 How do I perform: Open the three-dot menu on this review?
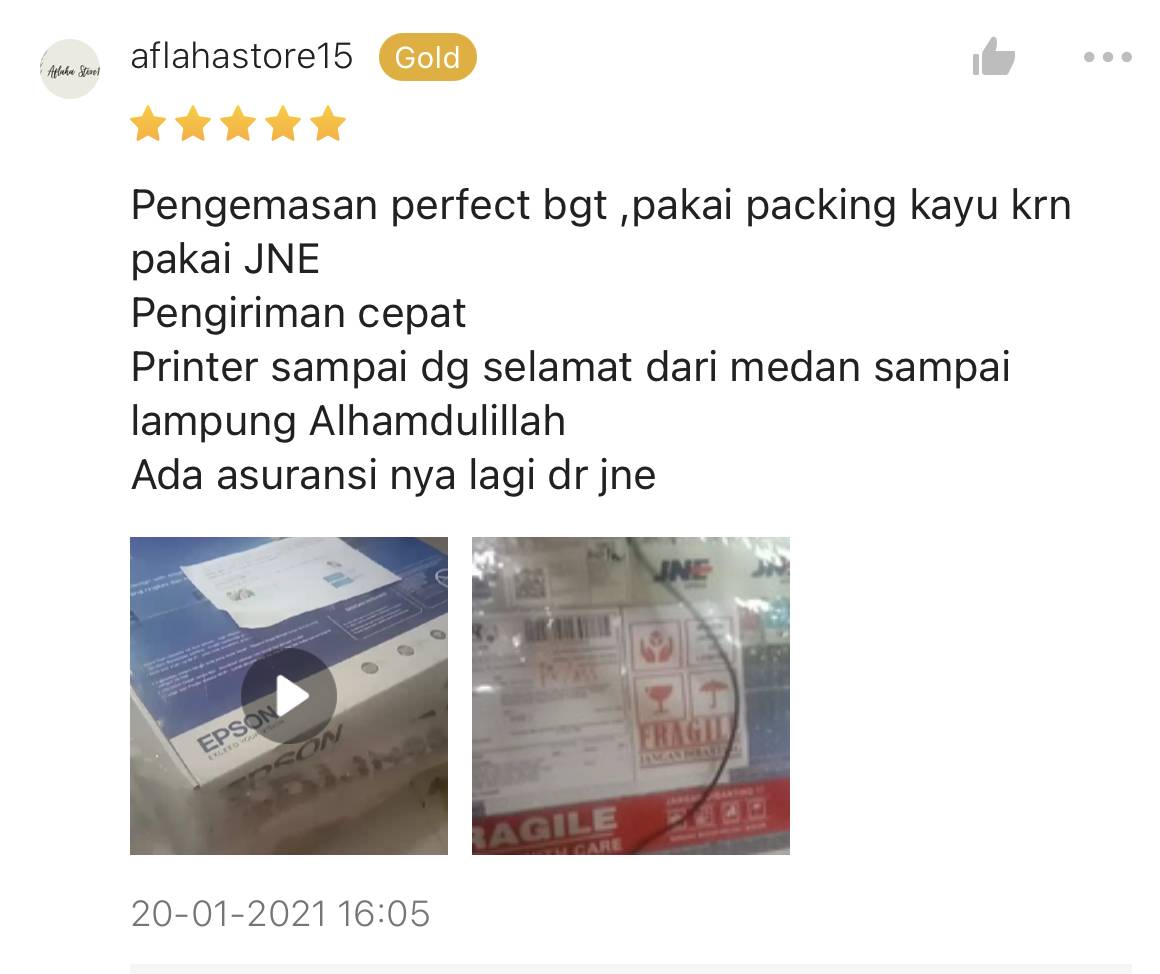[1107, 58]
